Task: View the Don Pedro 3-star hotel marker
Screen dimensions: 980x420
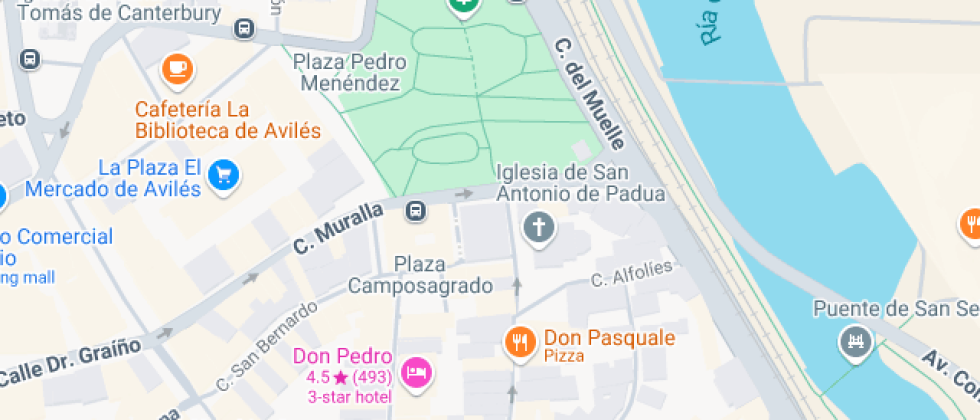Action: point(414,373)
